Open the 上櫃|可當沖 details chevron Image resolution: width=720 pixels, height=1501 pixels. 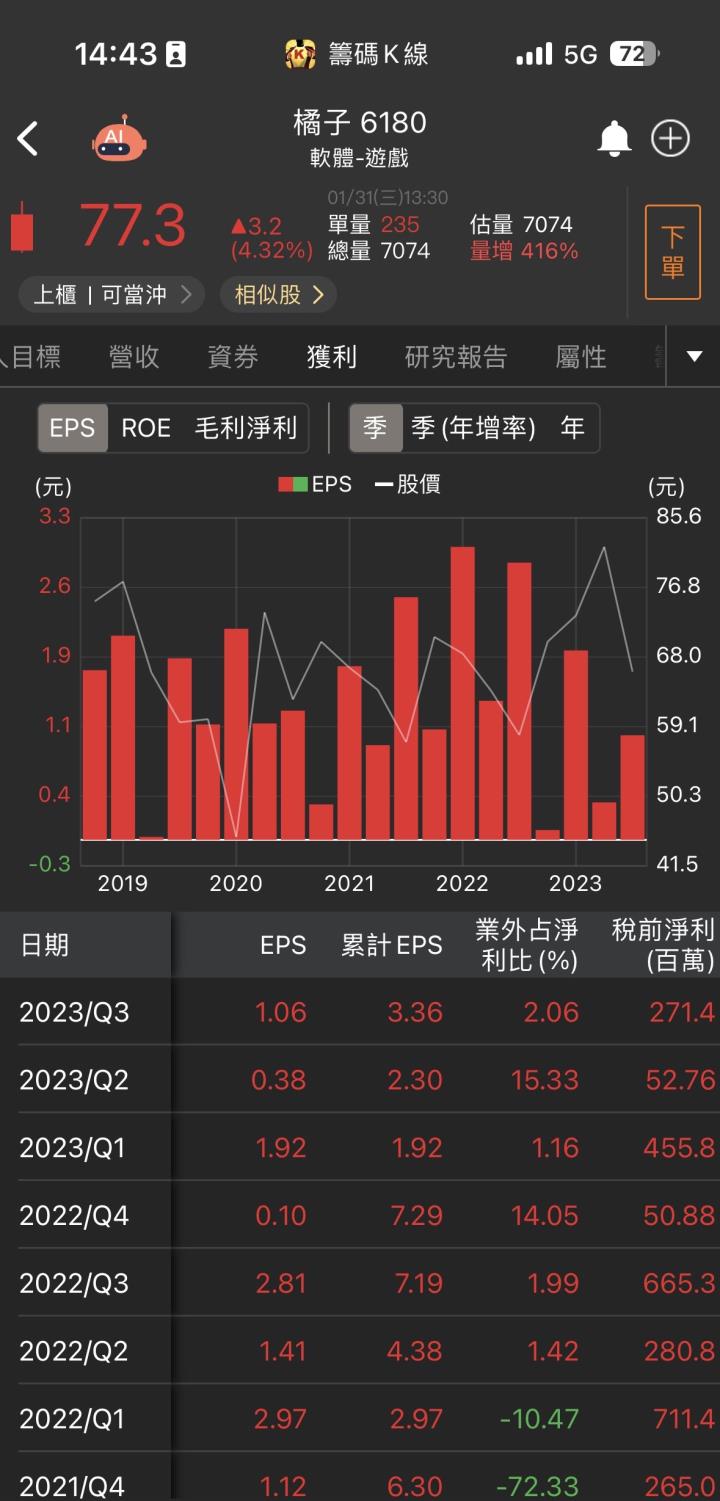coord(110,295)
